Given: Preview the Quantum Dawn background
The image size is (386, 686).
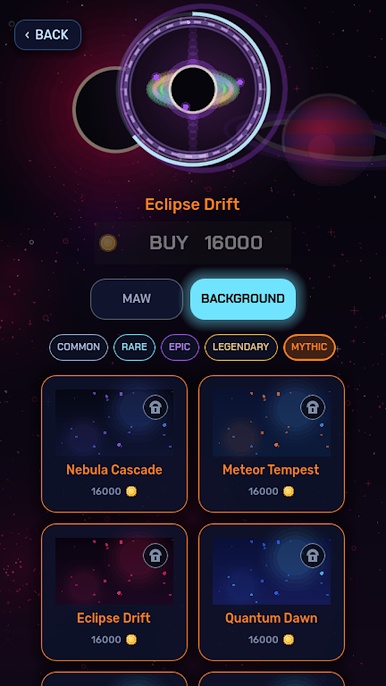Looking at the screenshot, I should (x=271, y=592).
